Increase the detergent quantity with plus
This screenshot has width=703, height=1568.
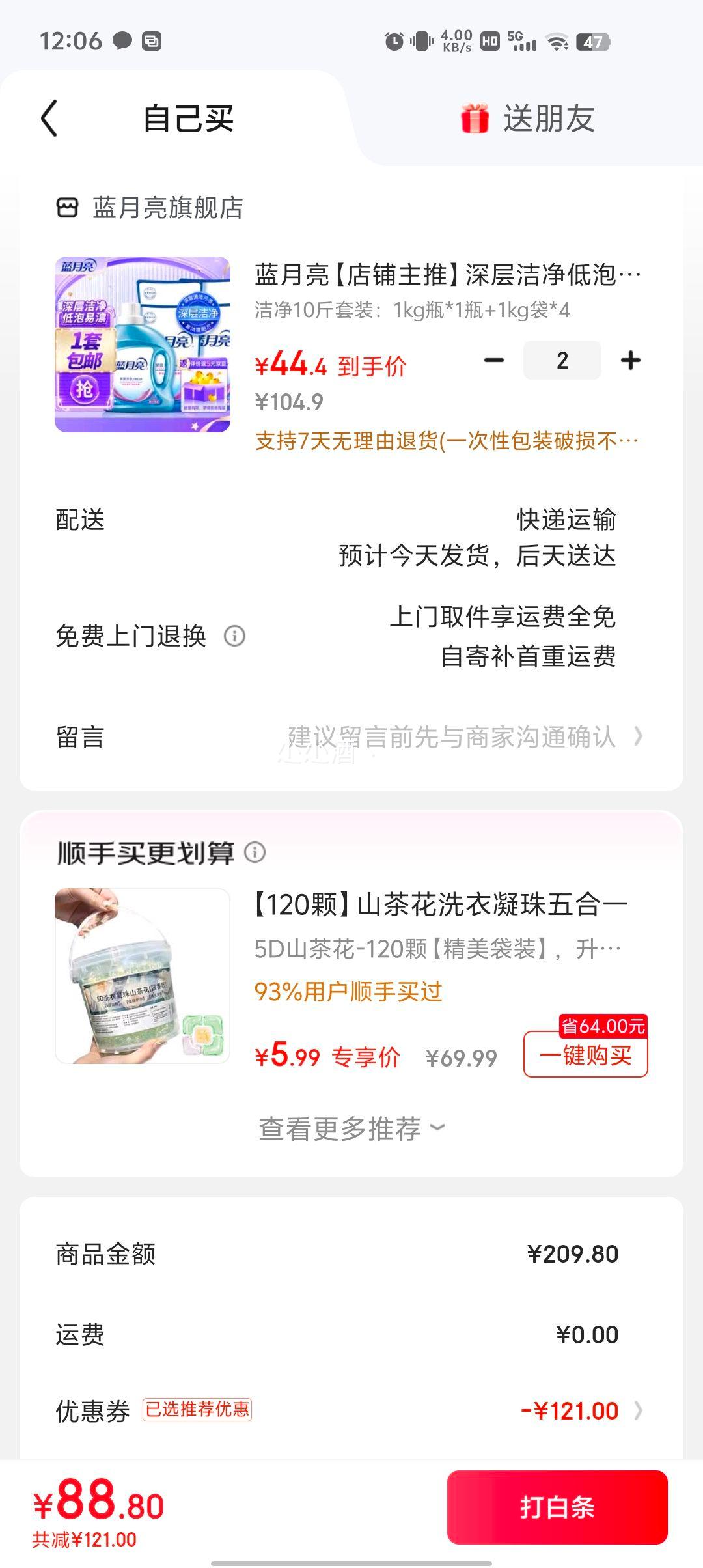[630, 360]
